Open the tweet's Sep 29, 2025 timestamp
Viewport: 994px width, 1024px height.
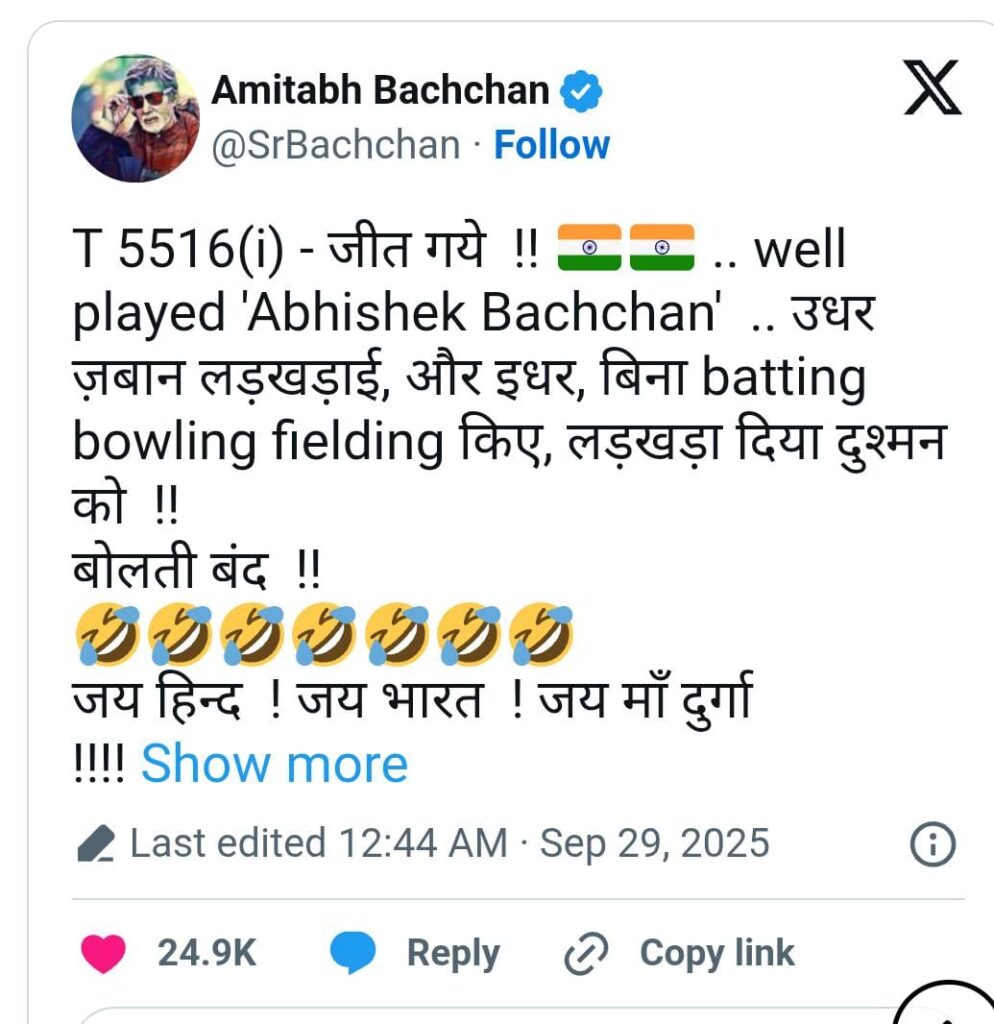pyautogui.click(x=654, y=843)
